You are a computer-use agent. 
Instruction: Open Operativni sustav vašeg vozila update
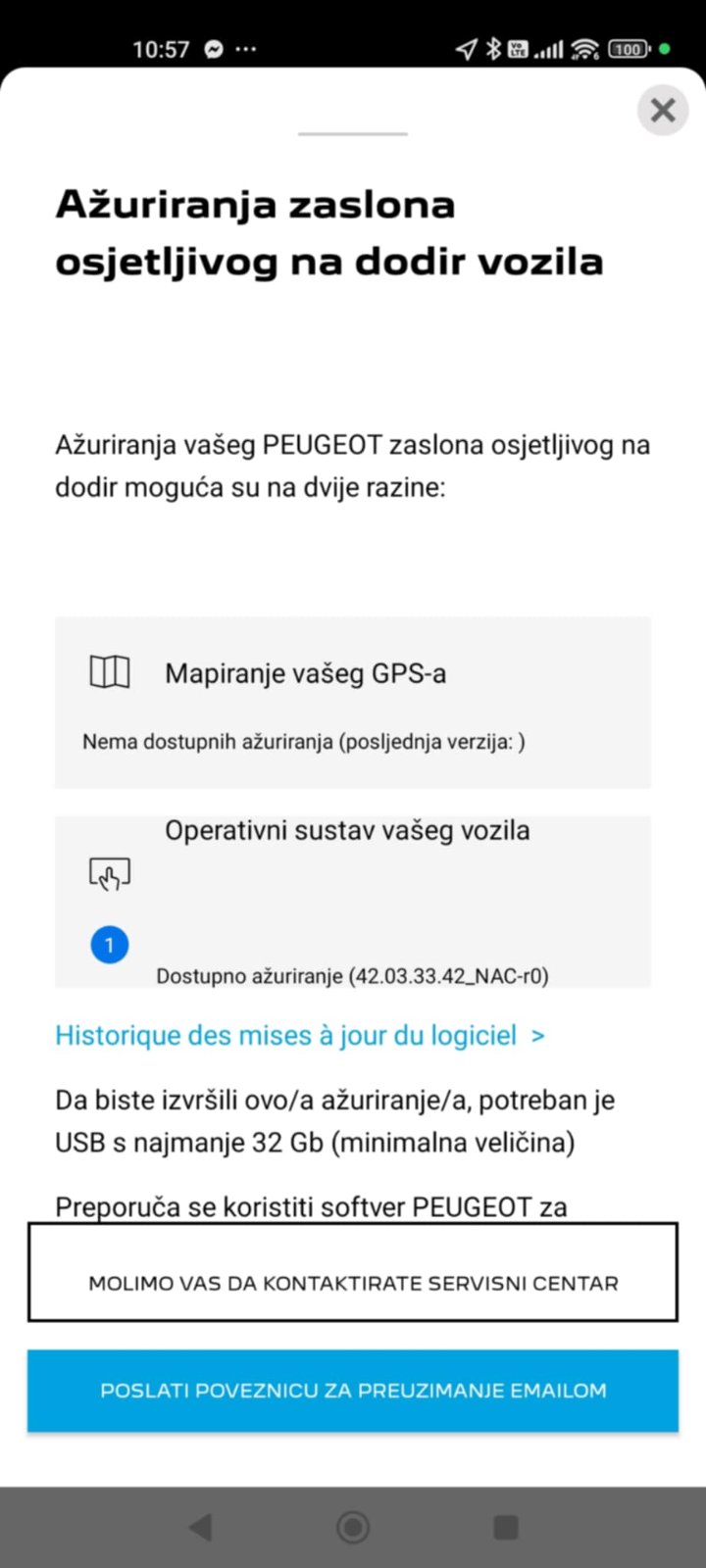click(x=353, y=902)
